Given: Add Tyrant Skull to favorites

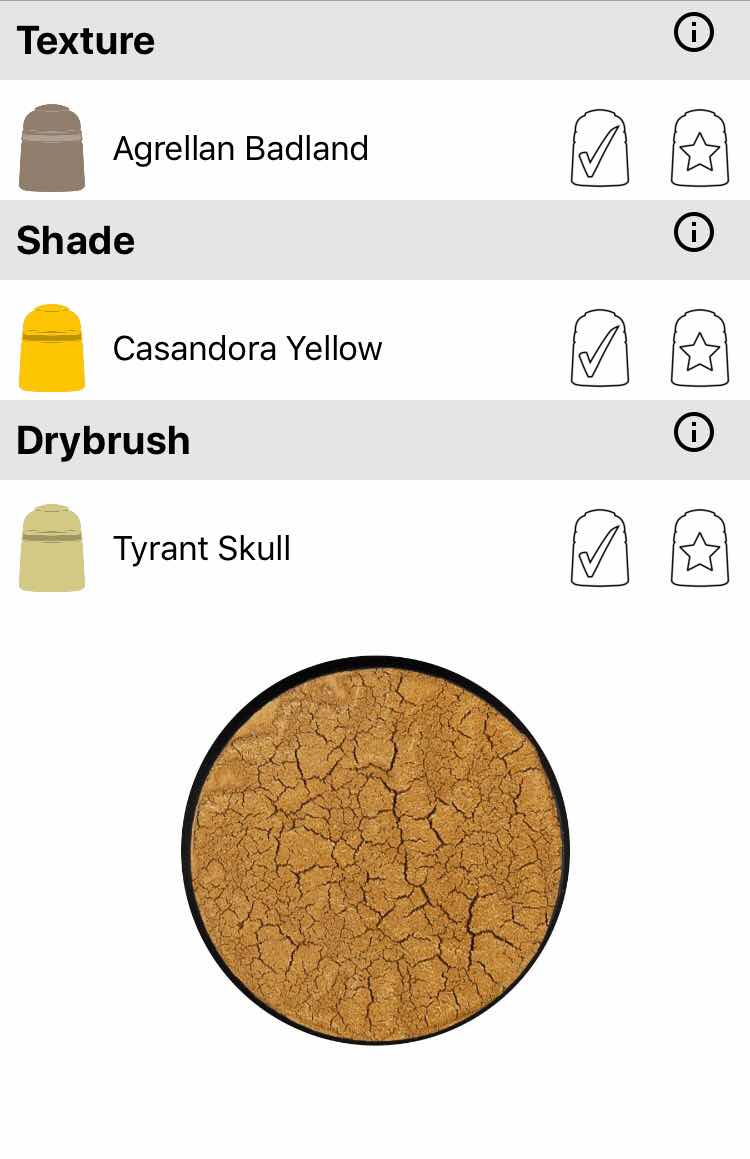Looking at the screenshot, I should (x=699, y=548).
